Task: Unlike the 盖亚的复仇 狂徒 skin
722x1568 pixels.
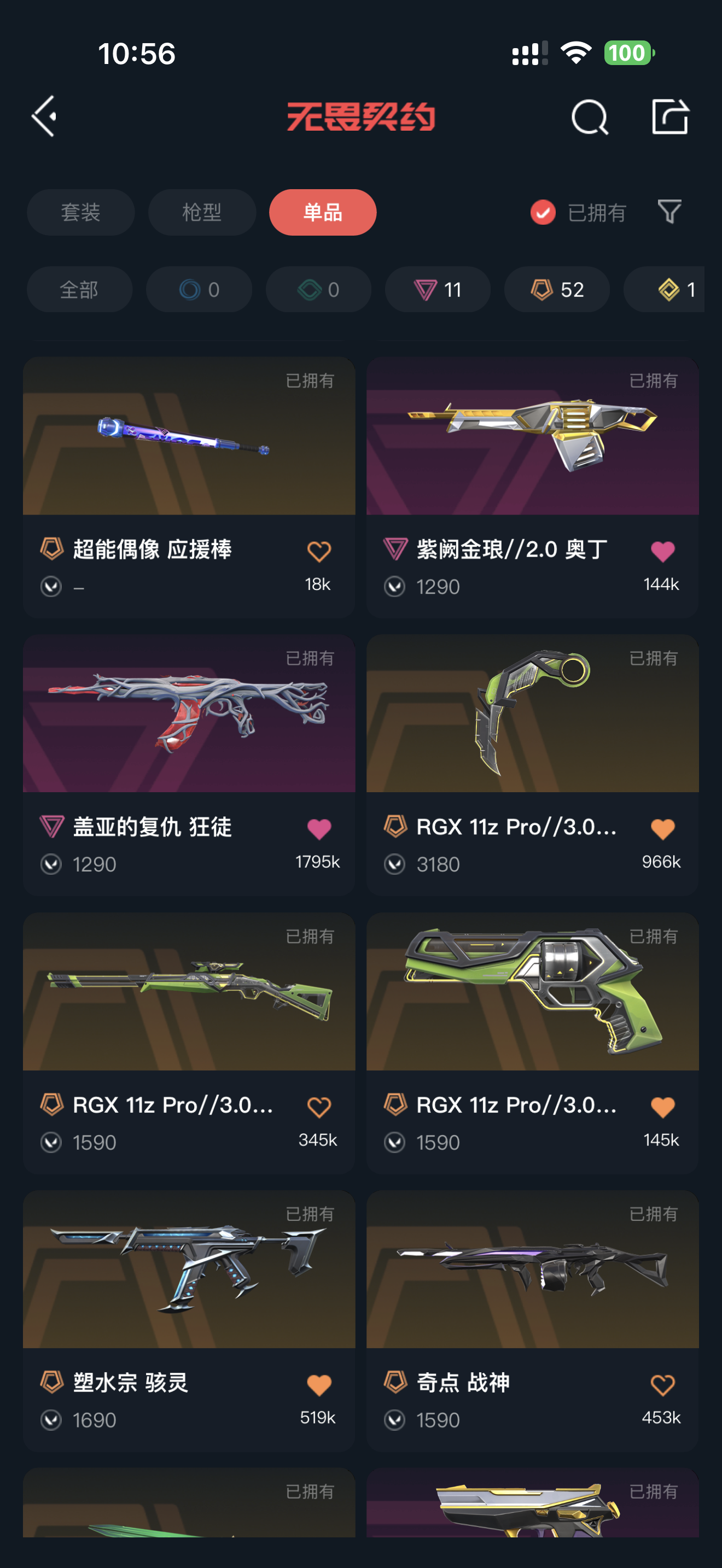Action: tap(319, 828)
